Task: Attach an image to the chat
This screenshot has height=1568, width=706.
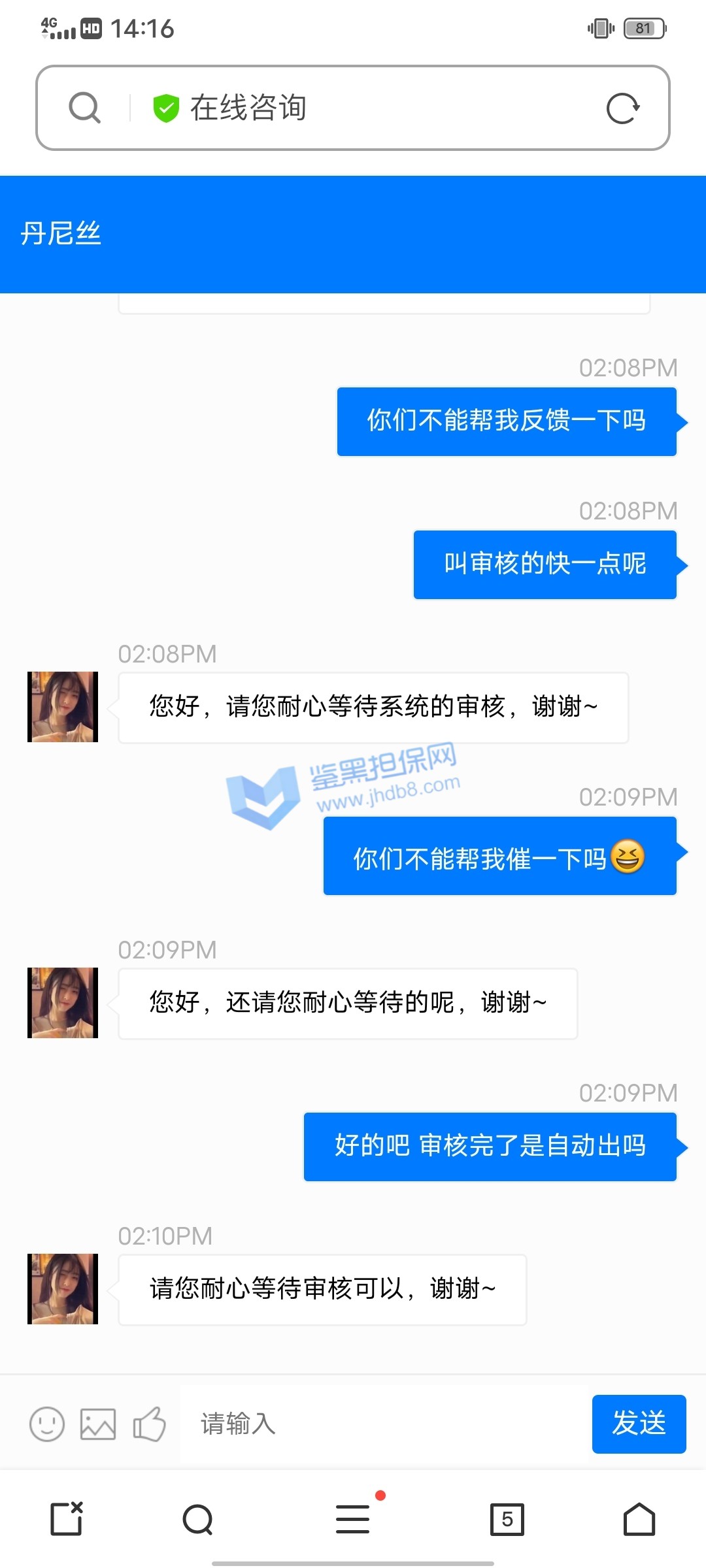Action: [98, 1424]
